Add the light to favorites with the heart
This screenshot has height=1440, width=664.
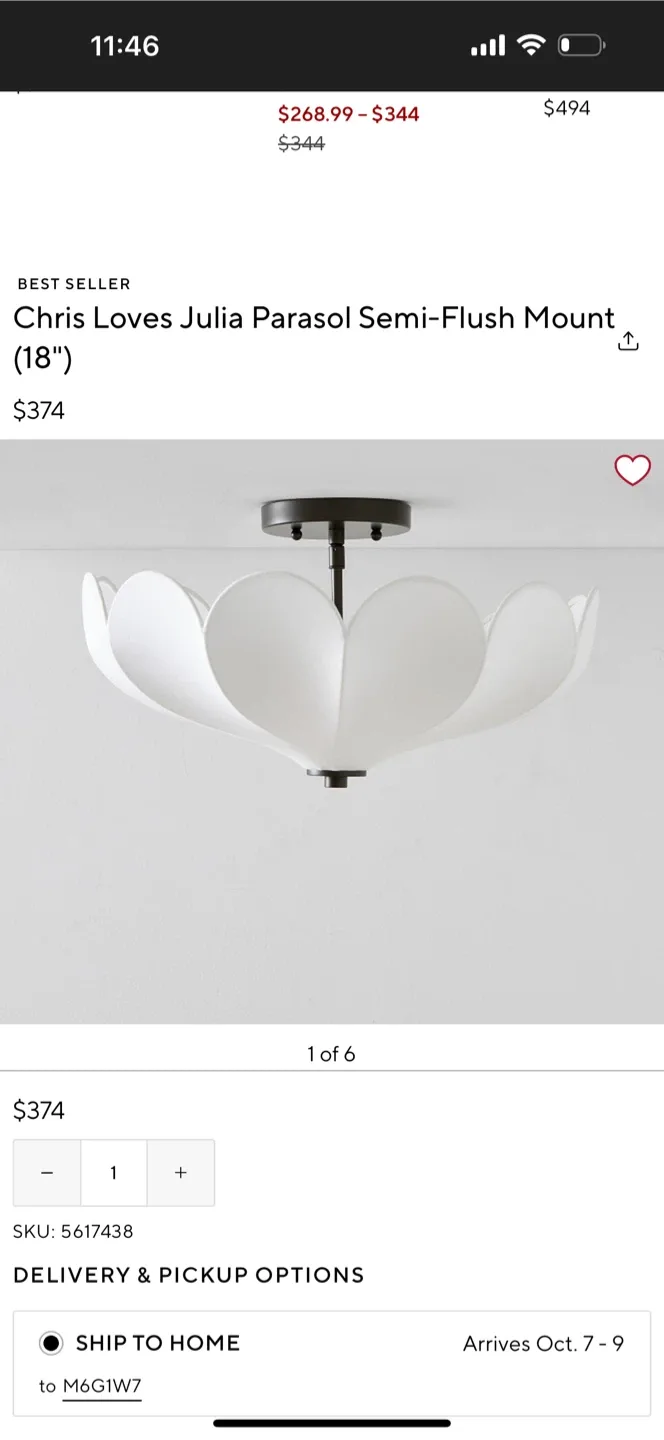point(632,470)
